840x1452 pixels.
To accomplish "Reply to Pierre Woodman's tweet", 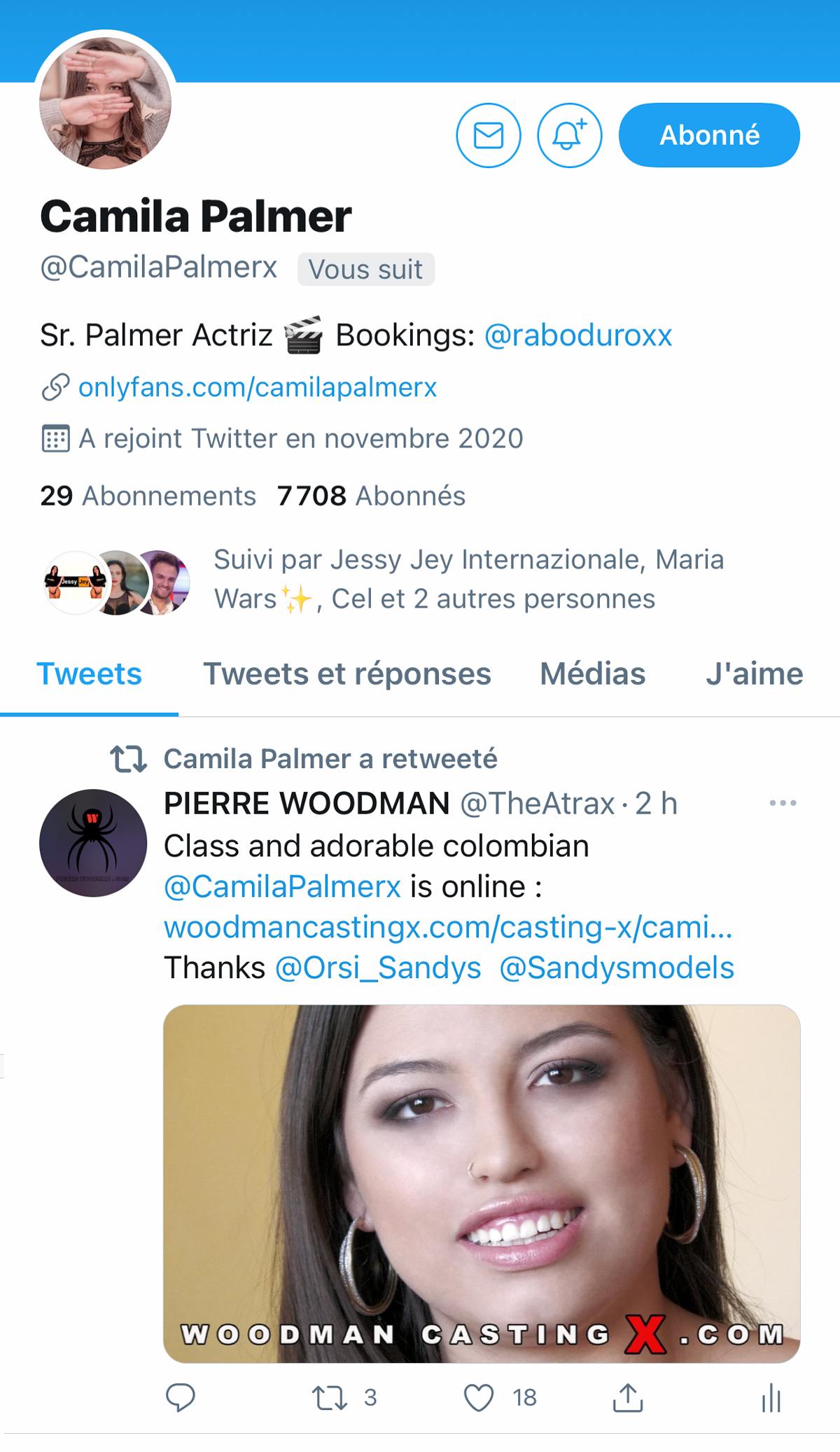I will coord(180,1397).
